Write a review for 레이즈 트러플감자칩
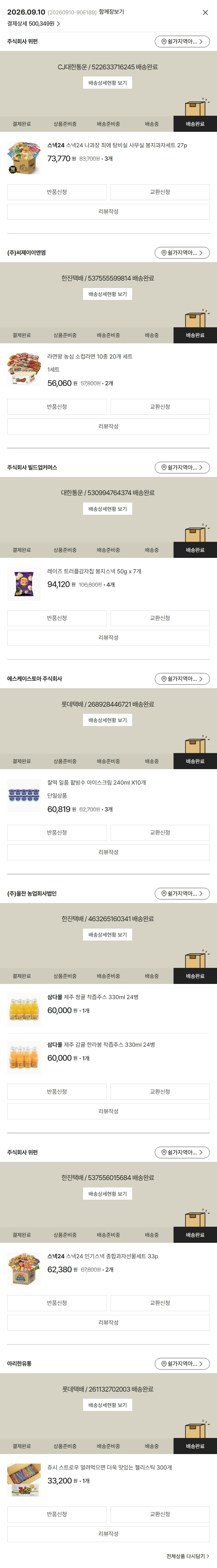 108,637
